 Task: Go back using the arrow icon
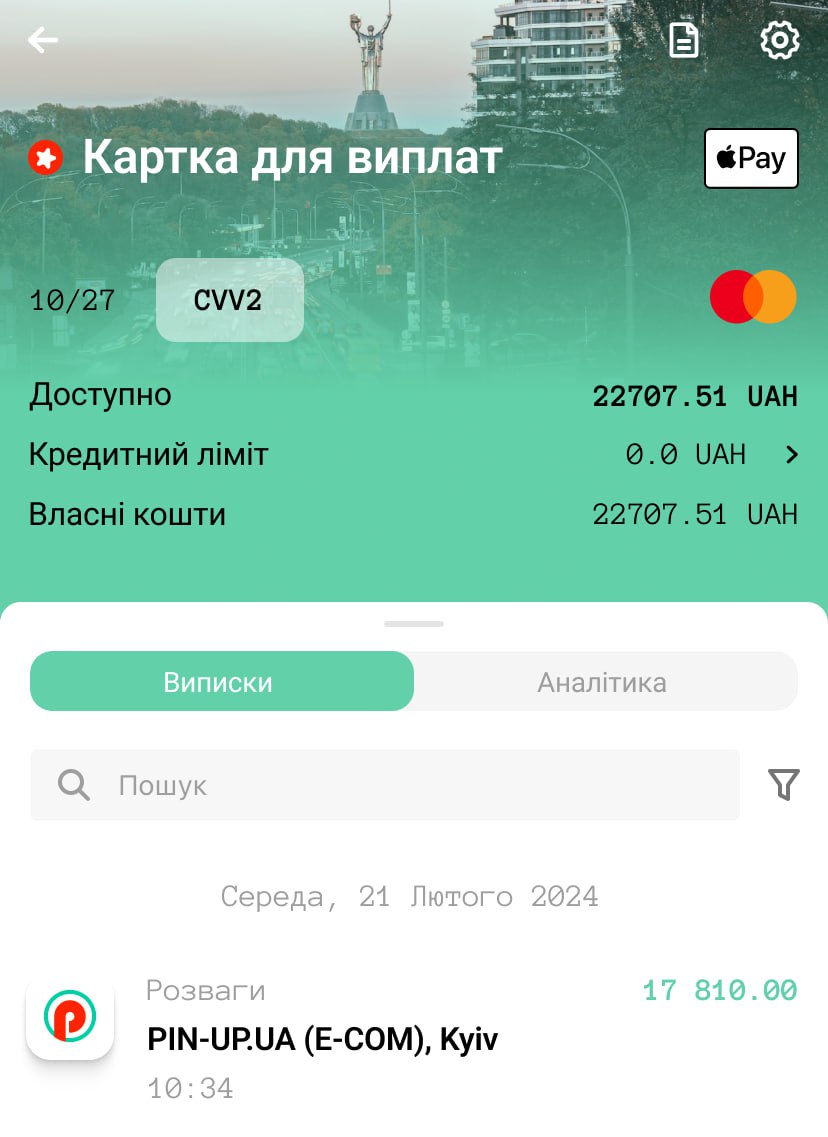(43, 41)
